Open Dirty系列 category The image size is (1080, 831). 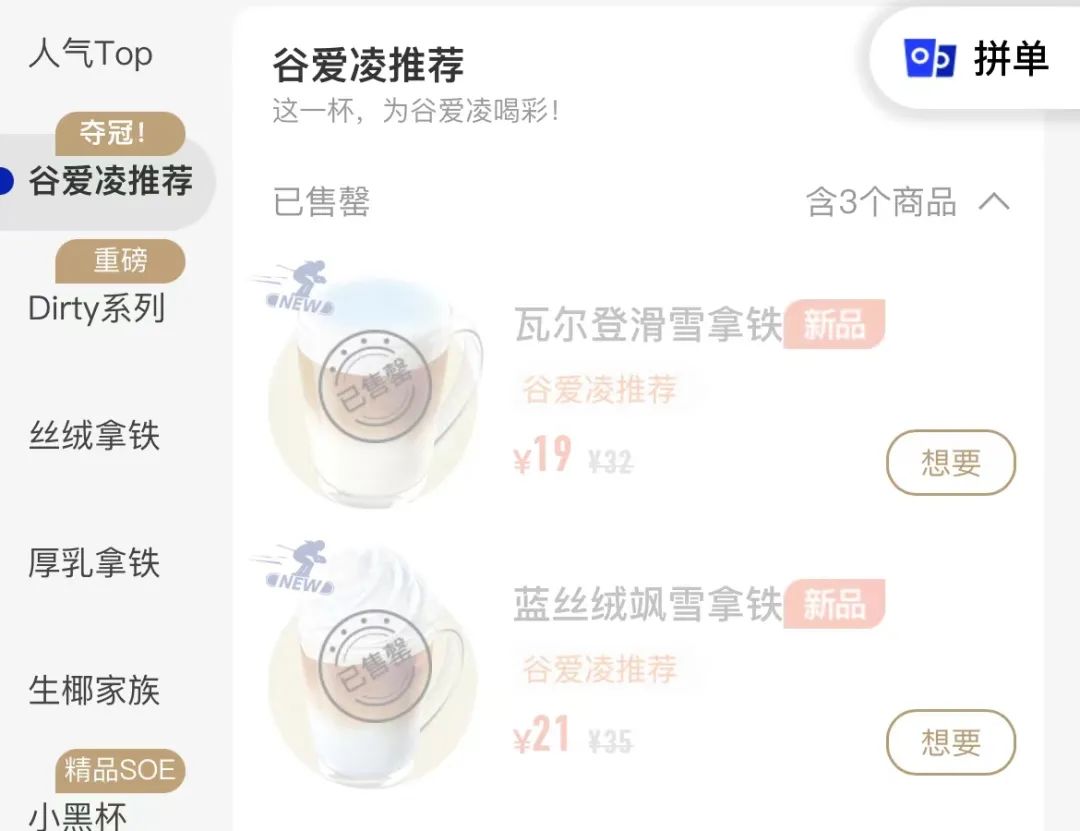tap(97, 308)
